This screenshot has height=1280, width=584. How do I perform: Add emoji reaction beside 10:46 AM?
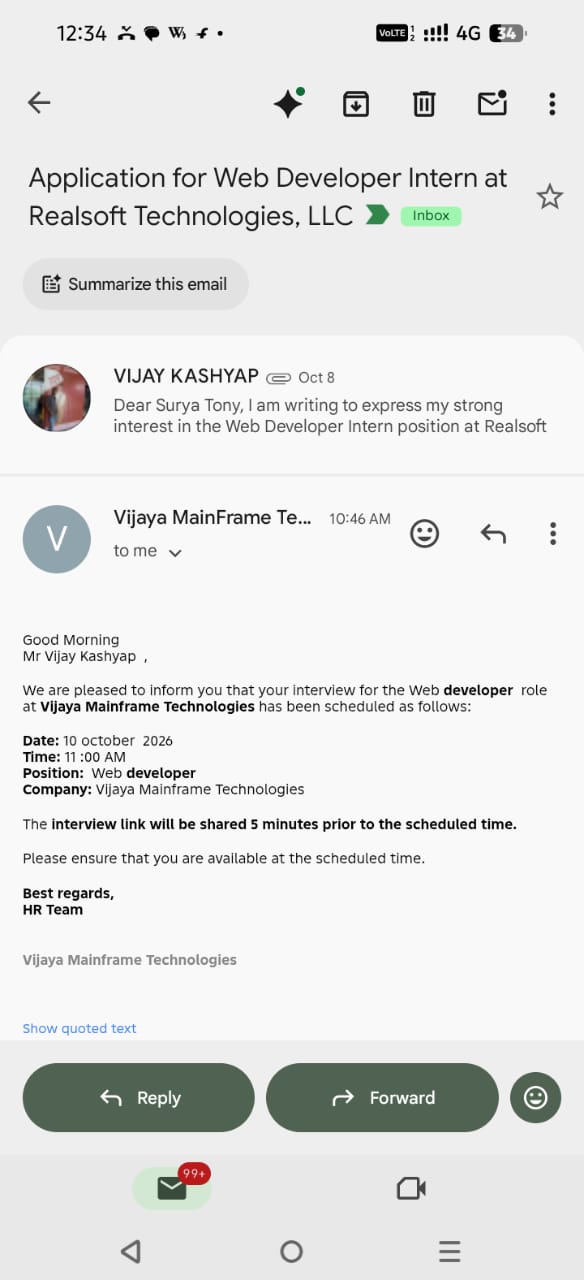click(x=425, y=534)
